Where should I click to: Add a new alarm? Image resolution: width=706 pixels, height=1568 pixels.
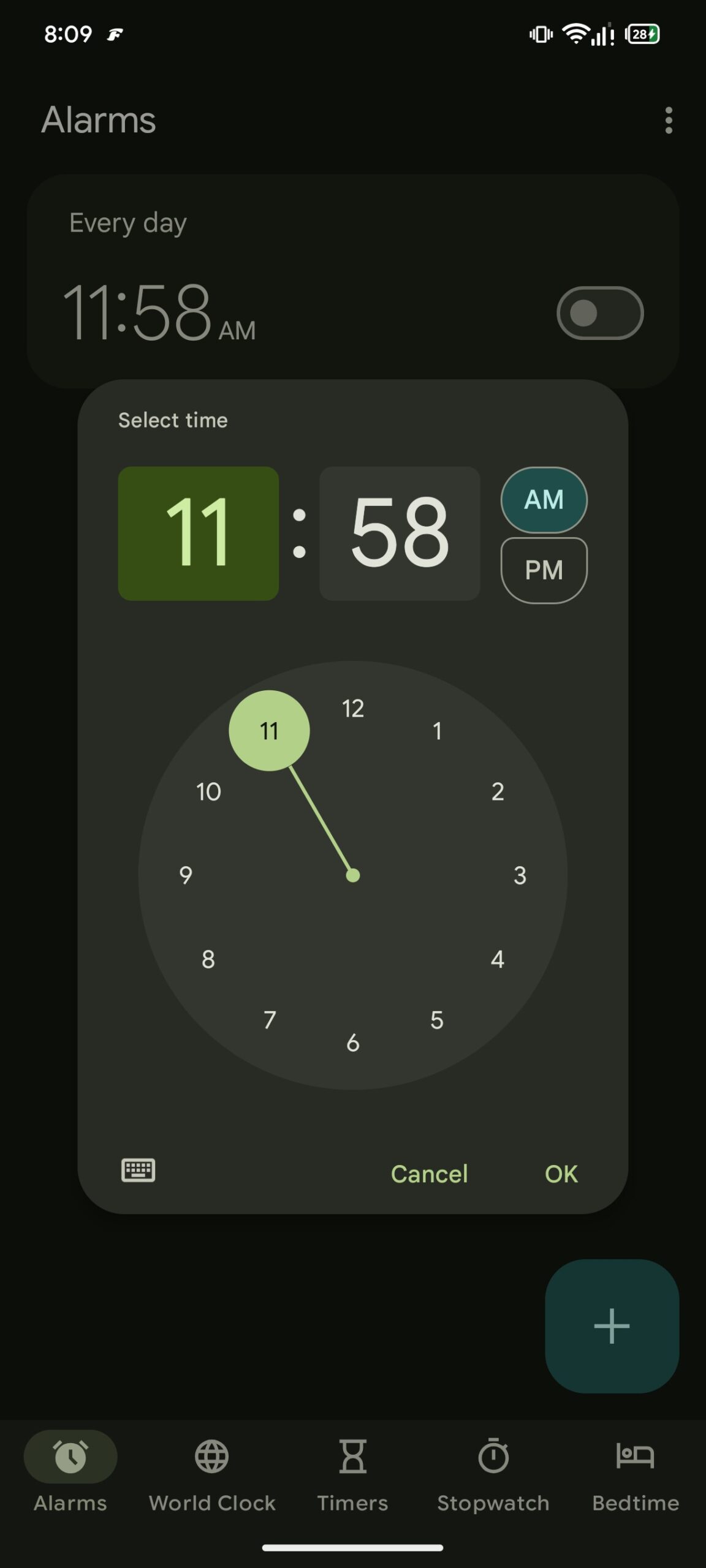pyautogui.click(x=612, y=1326)
